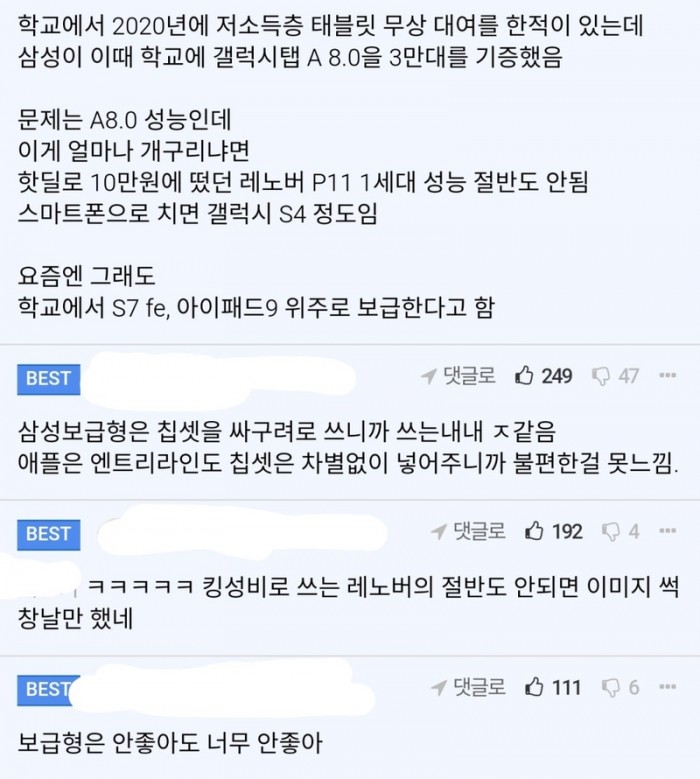Screen dimensions: 700x779
Task: Tap 댓글로 on the comment with 249 likes
Action: pos(459,376)
